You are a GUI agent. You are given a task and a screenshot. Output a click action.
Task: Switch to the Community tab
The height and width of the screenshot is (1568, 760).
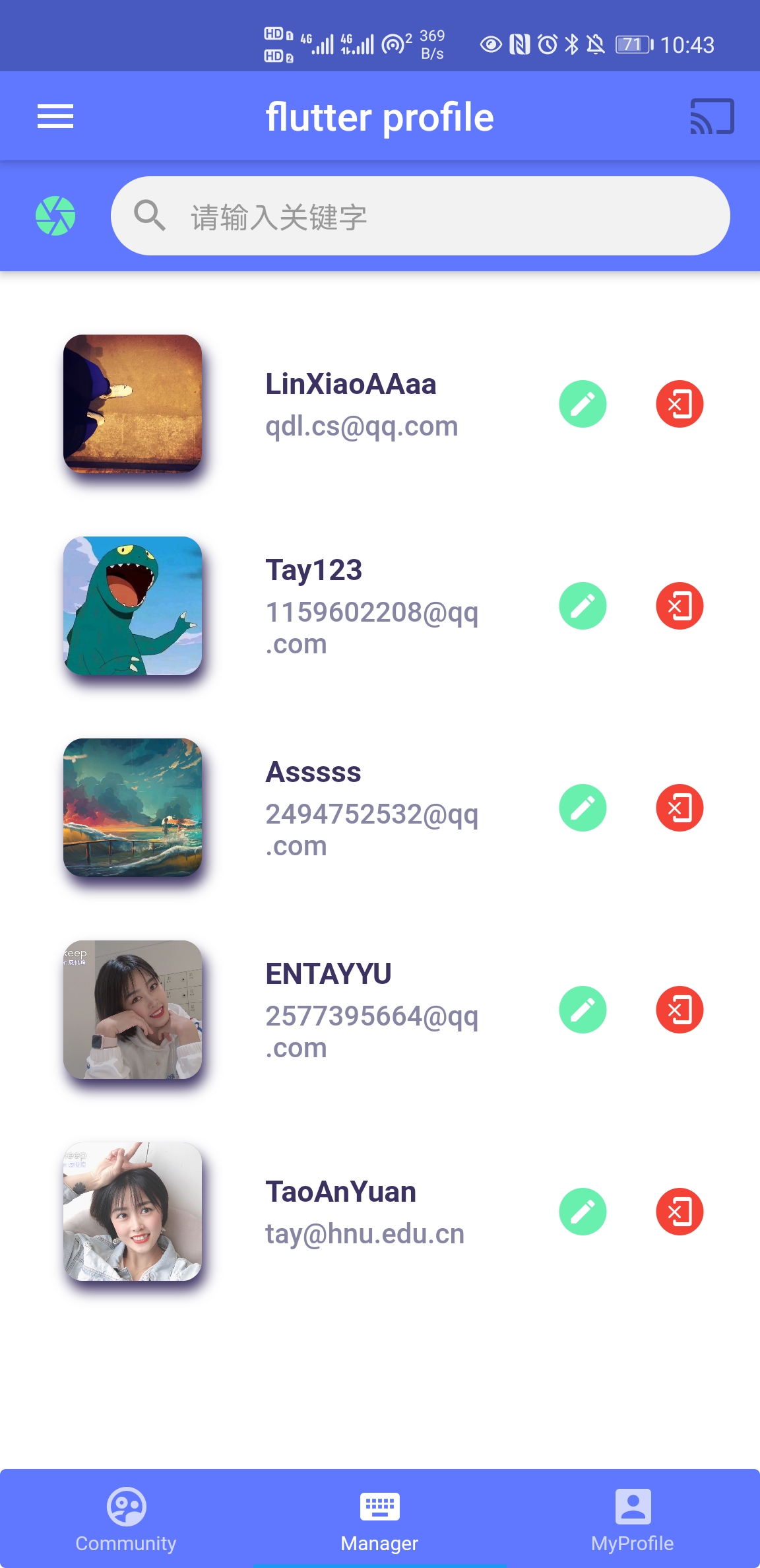(x=126, y=1519)
